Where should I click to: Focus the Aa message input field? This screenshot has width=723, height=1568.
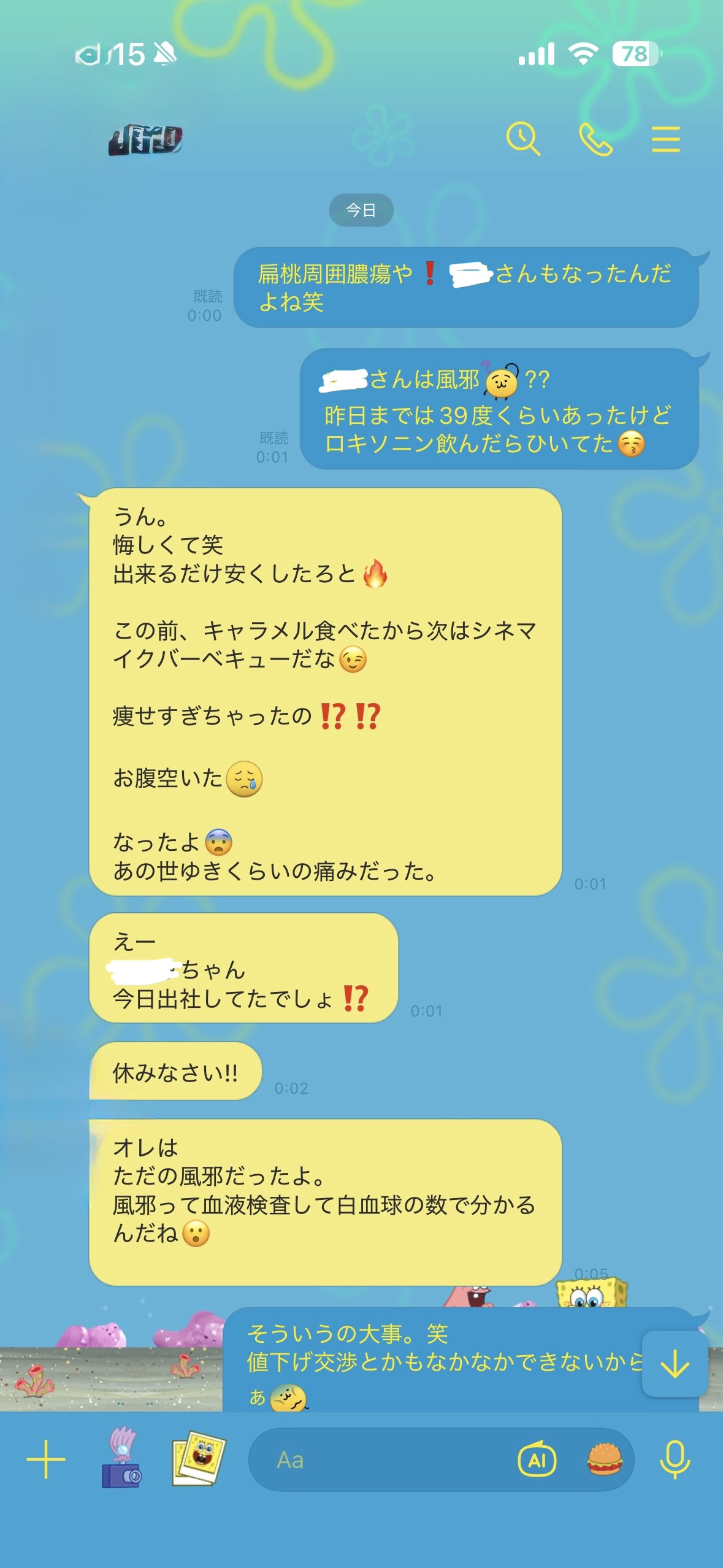pyautogui.click(x=380, y=1459)
